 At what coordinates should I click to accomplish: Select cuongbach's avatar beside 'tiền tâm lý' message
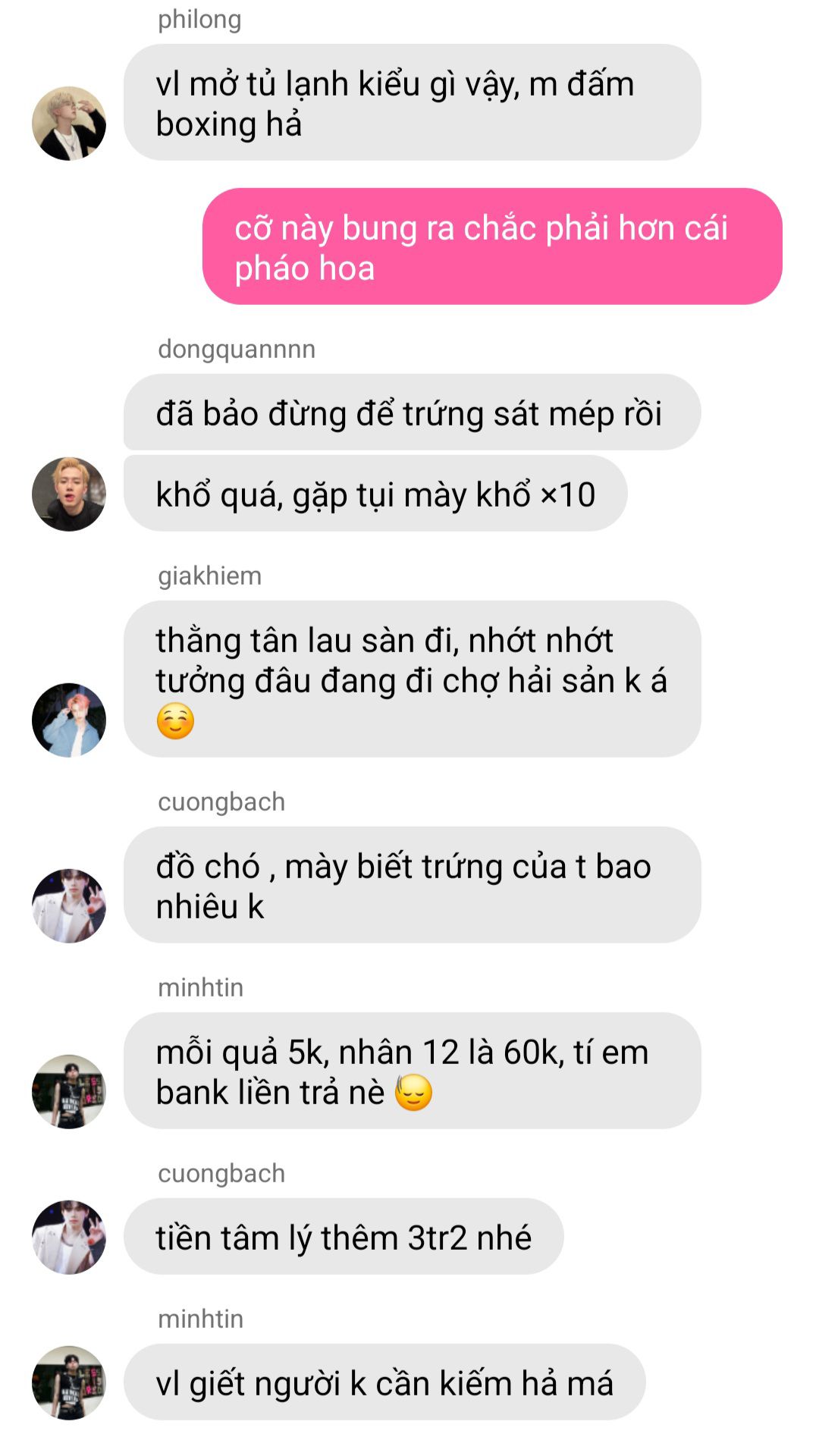[x=69, y=1238]
